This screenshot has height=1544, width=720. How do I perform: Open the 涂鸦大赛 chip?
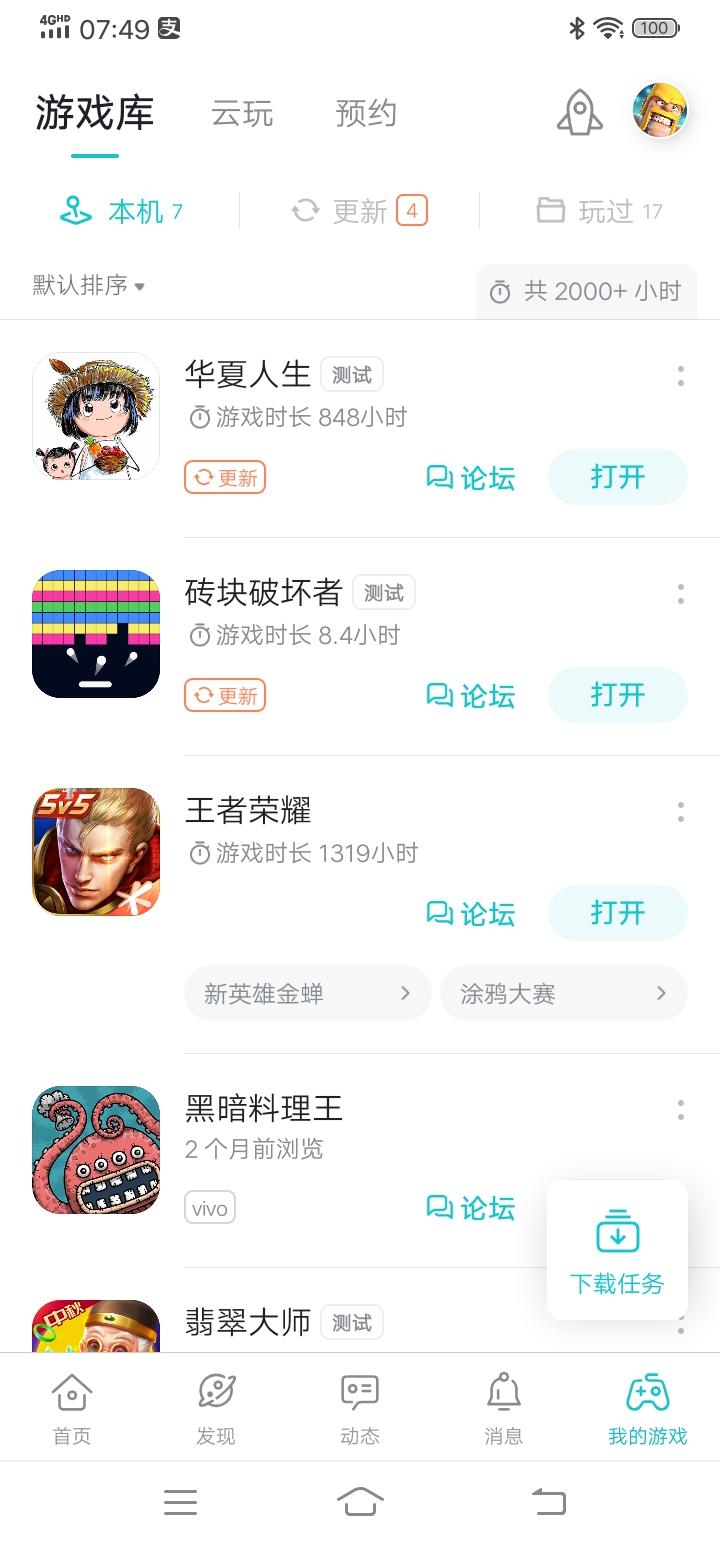563,993
